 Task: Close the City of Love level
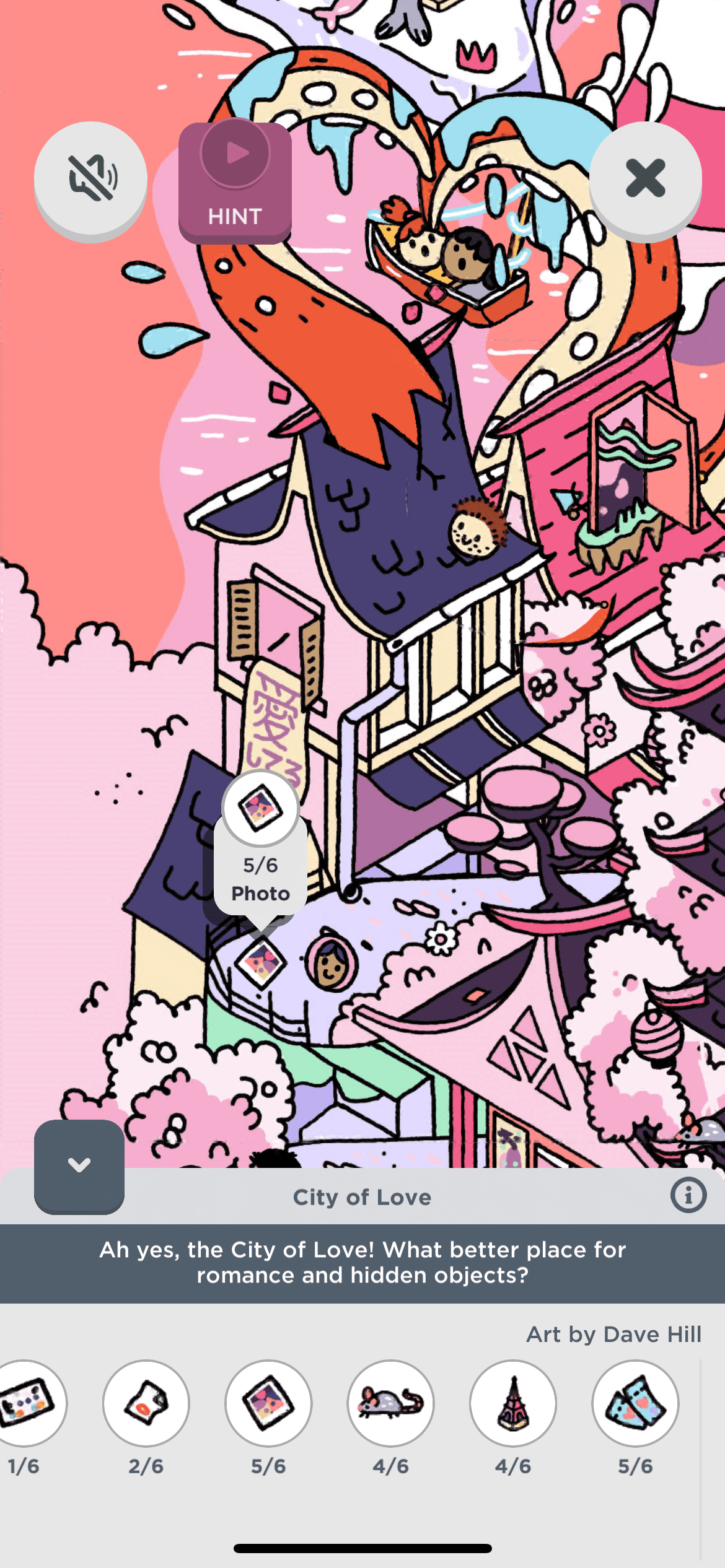645,178
